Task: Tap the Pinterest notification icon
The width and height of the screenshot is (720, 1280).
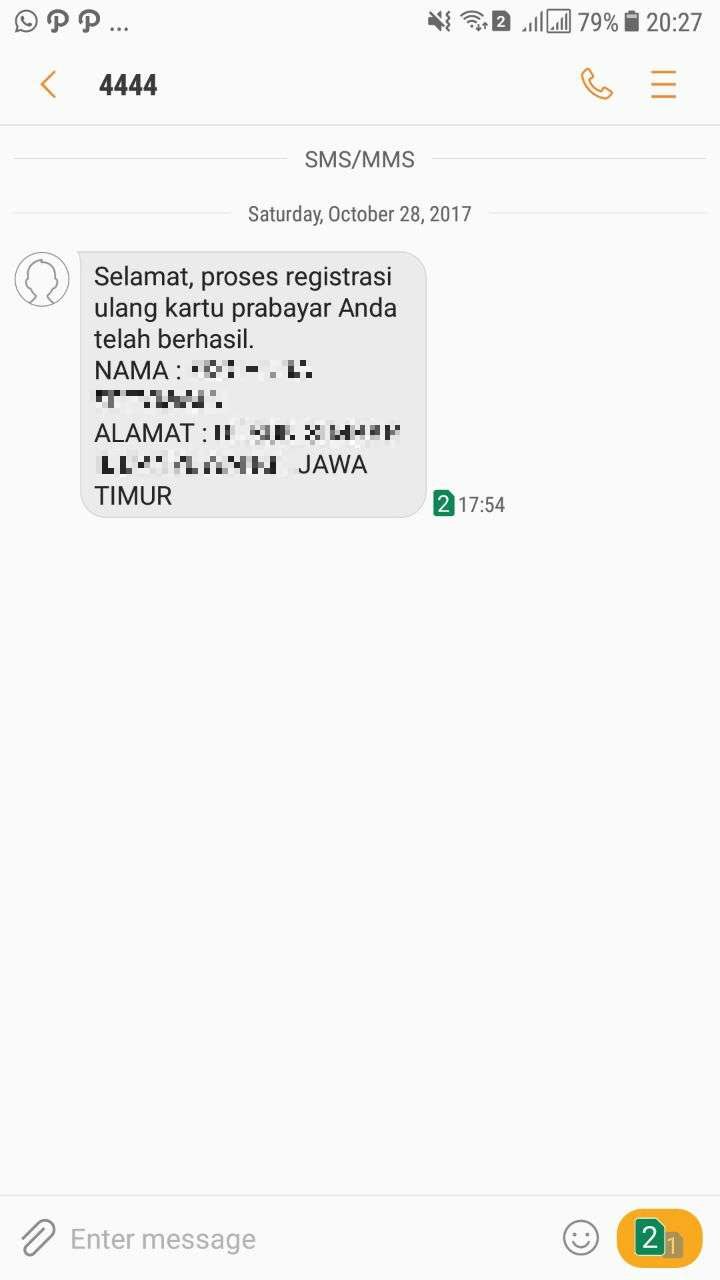Action: click(x=58, y=19)
